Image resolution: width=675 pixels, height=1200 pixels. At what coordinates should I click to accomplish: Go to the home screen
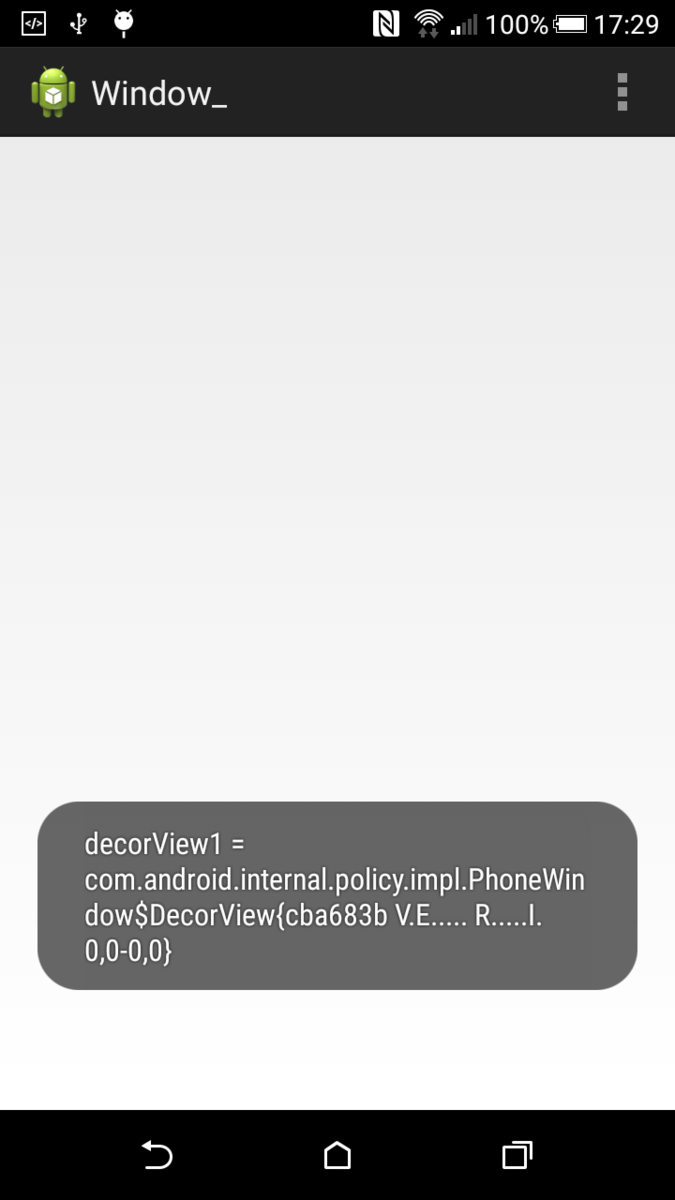[338, 1156]
